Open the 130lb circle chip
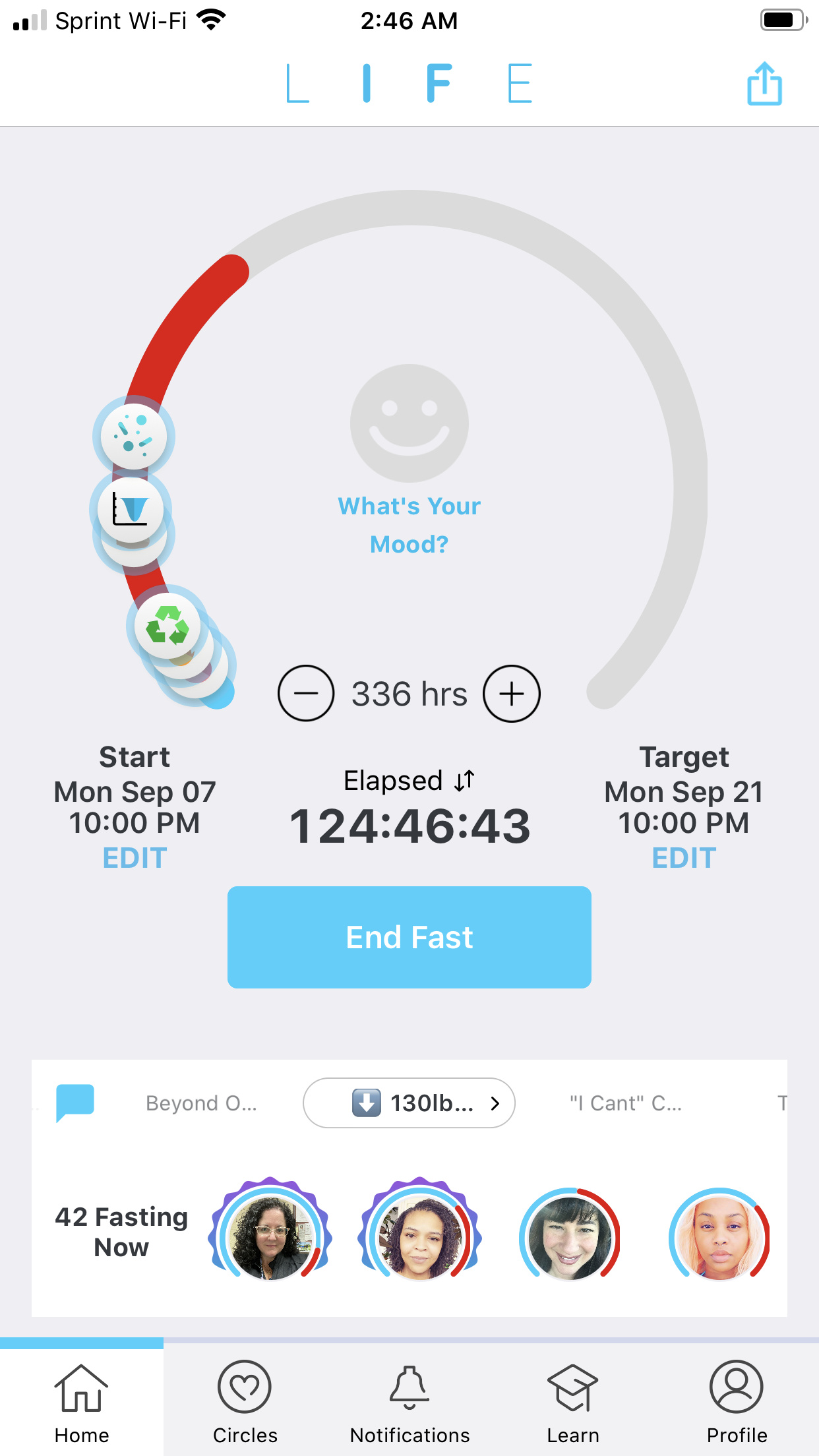 coord(409,1103)
